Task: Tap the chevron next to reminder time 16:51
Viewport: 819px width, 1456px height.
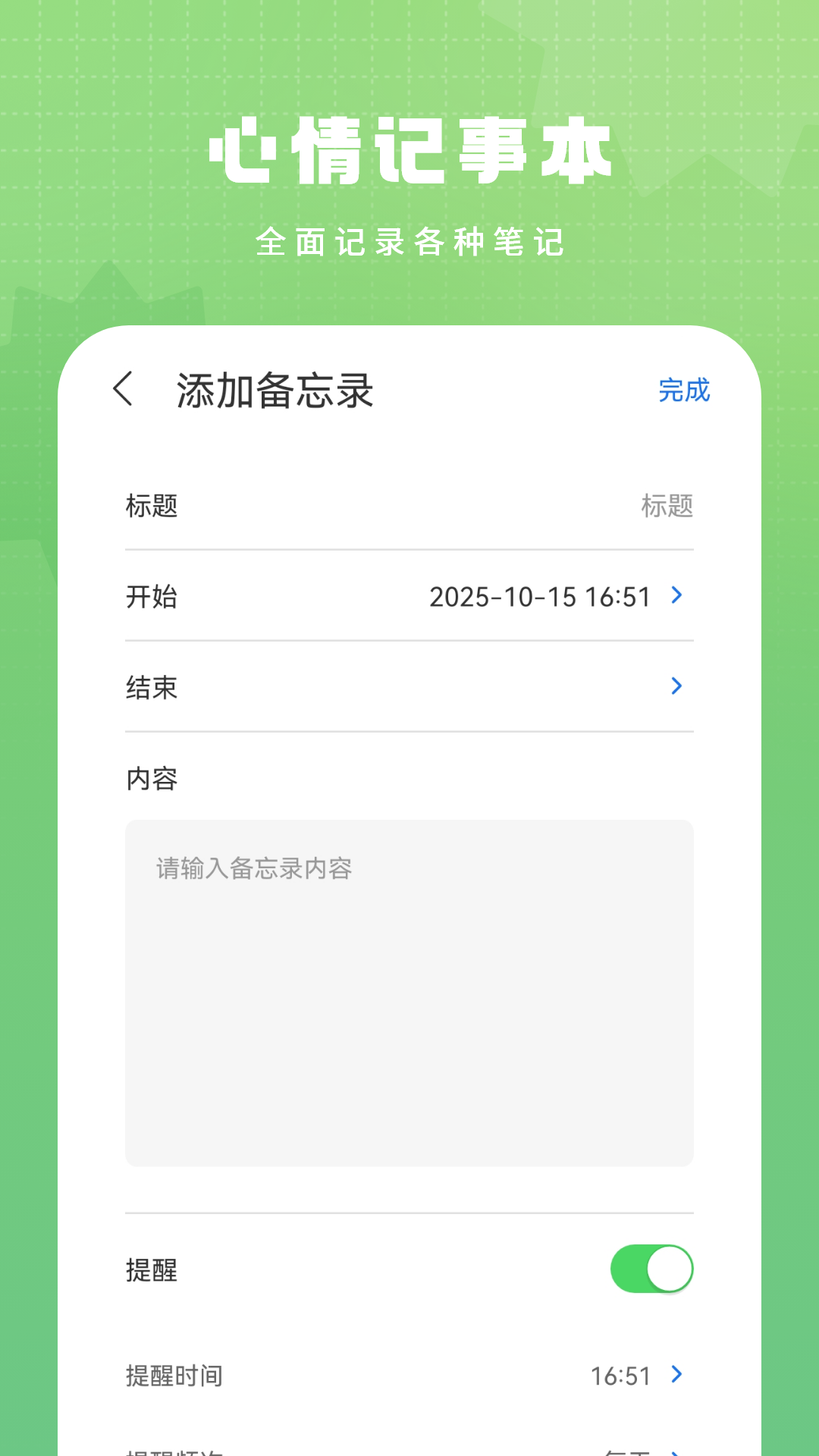Action: coord(676,1375)
